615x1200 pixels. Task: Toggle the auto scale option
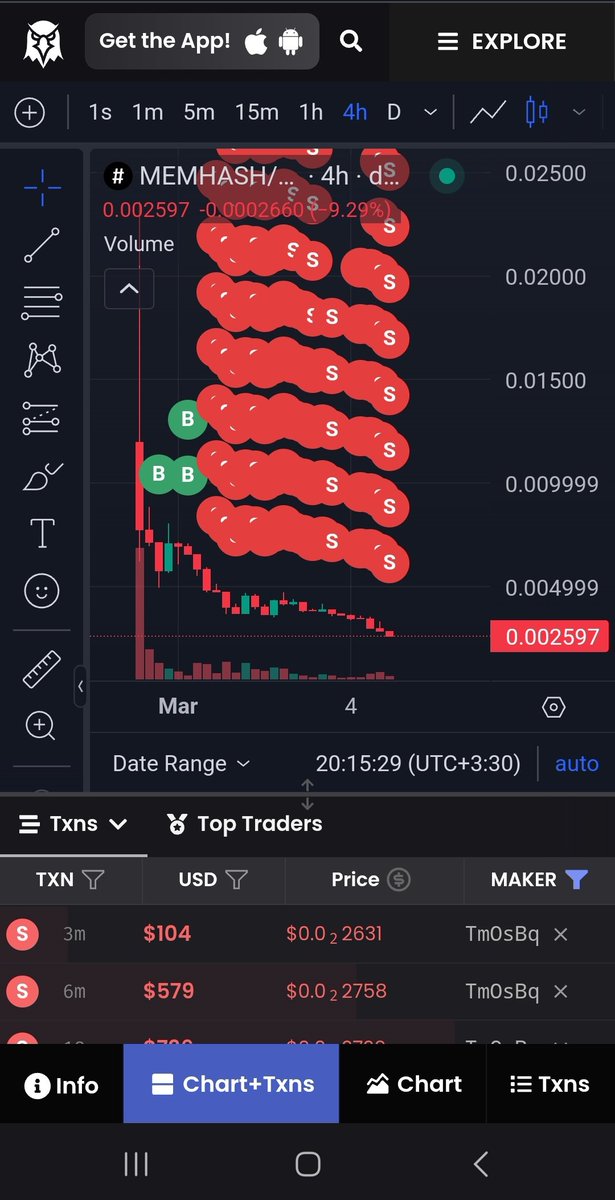point(577,764)
